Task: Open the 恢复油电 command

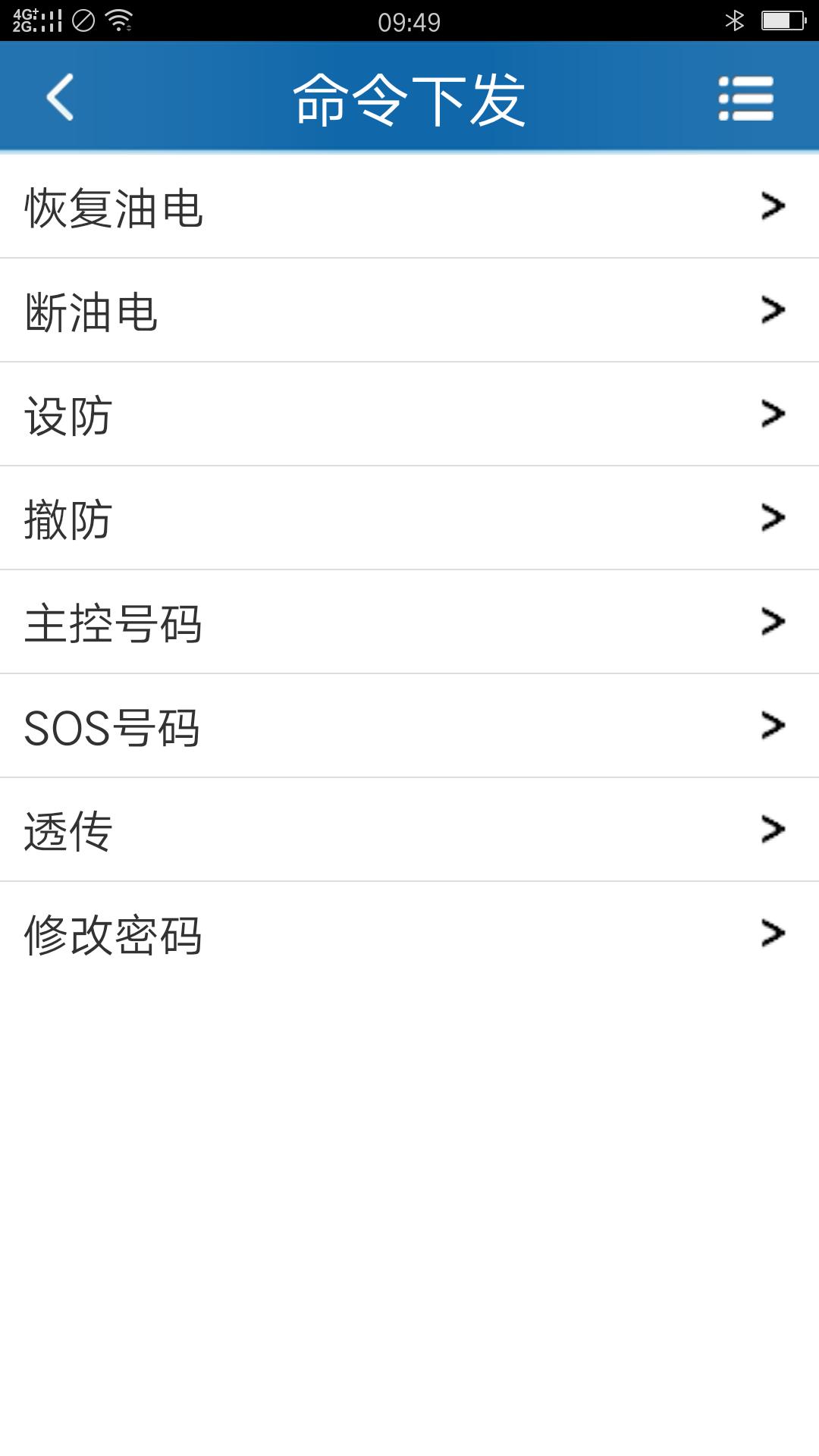Action: pyautogui.click(x=409, y=206)
